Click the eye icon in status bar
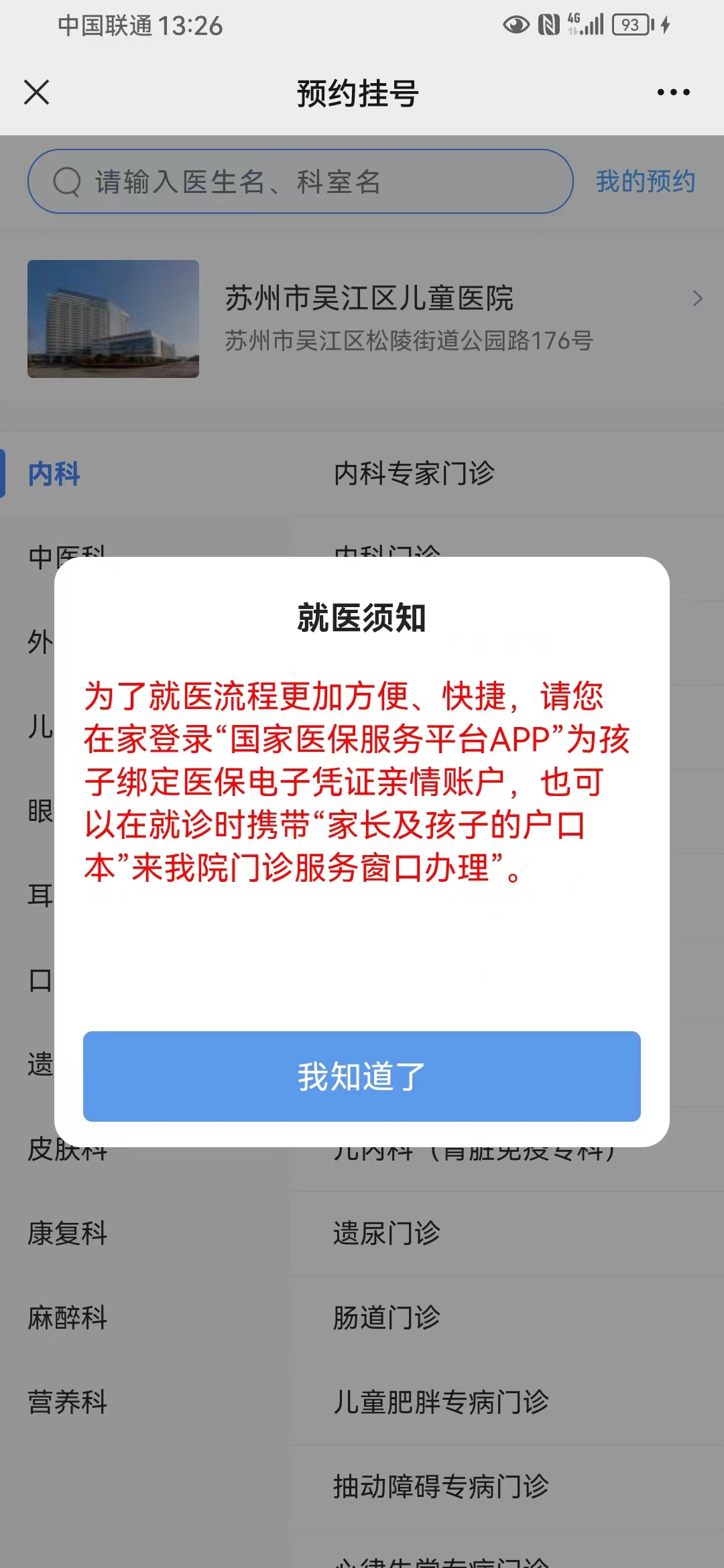Screen dimensions: 724x1568 point(516,23)
